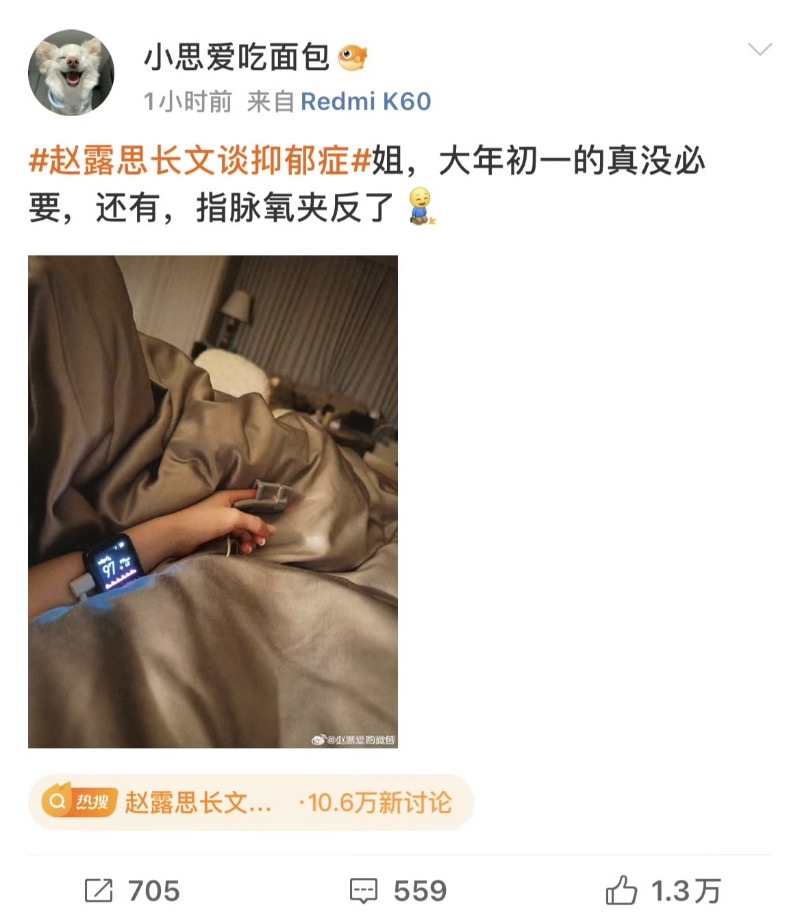Viewport: 800px width, 923px height.
Task: Expand the post options chevron
Action: pos(760,50)
